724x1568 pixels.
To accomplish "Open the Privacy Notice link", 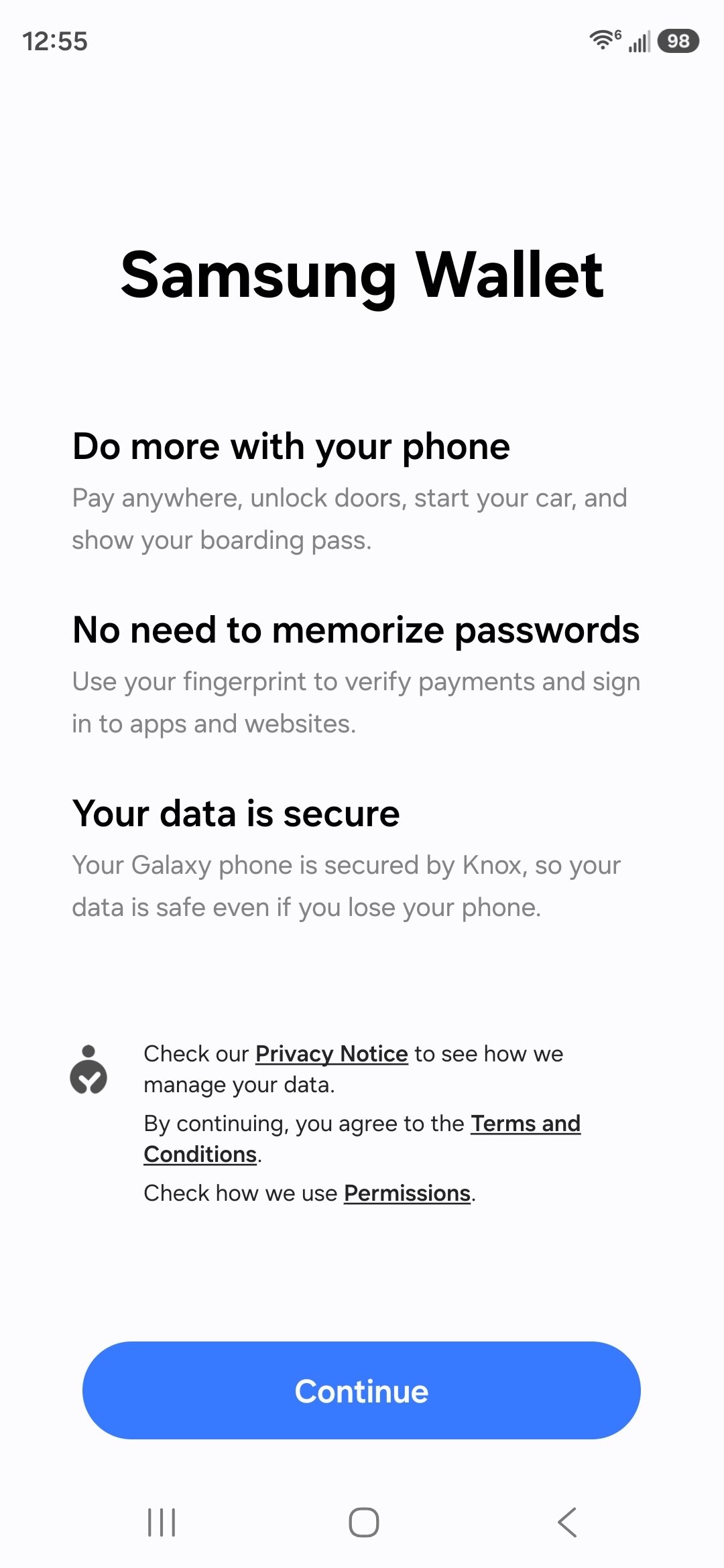I will coord(331,1053).
